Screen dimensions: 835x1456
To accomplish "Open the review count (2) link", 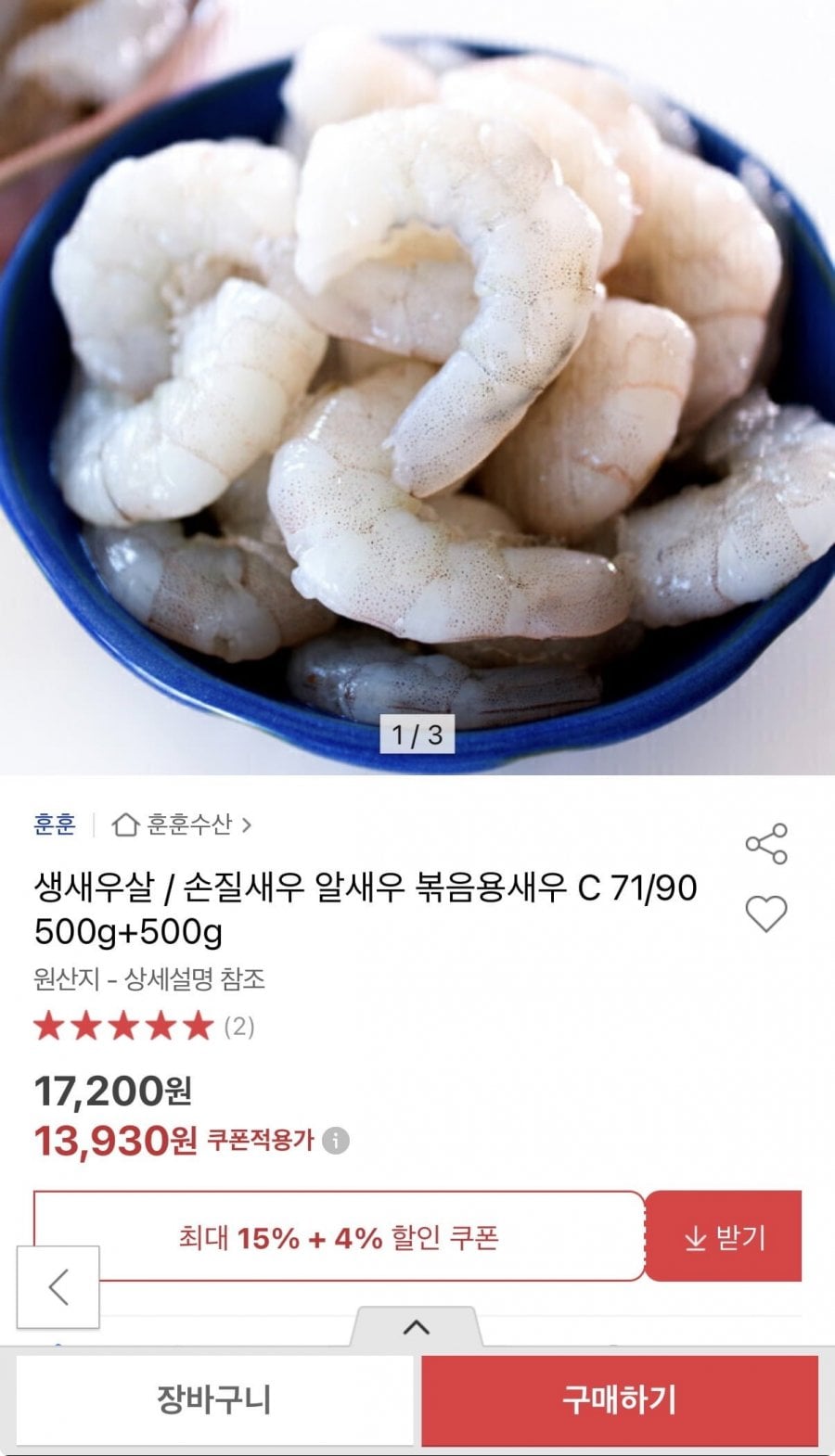I will click(x=239, y=1028).
